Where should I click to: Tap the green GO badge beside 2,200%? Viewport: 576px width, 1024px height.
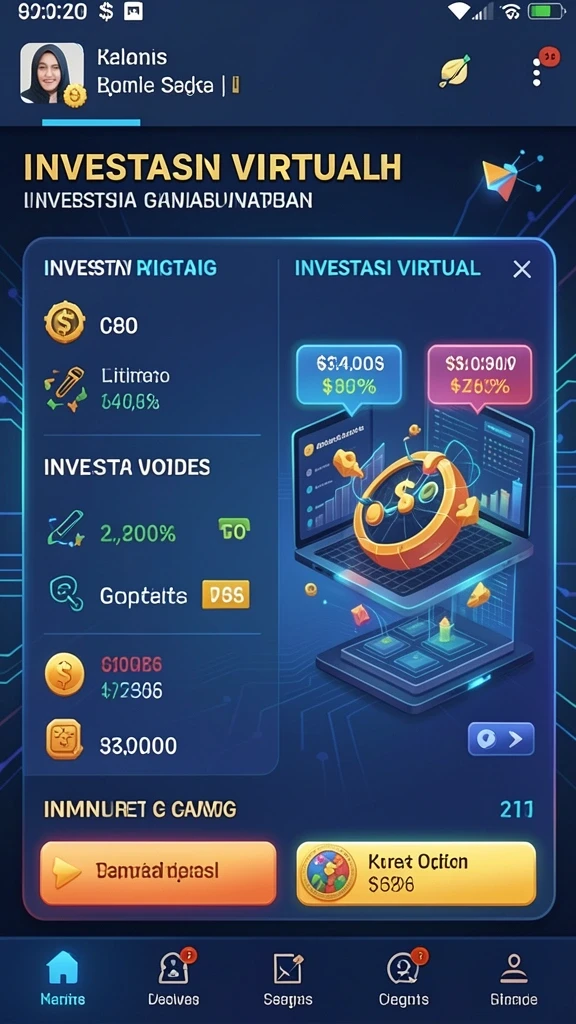click(x=234, y=532)
